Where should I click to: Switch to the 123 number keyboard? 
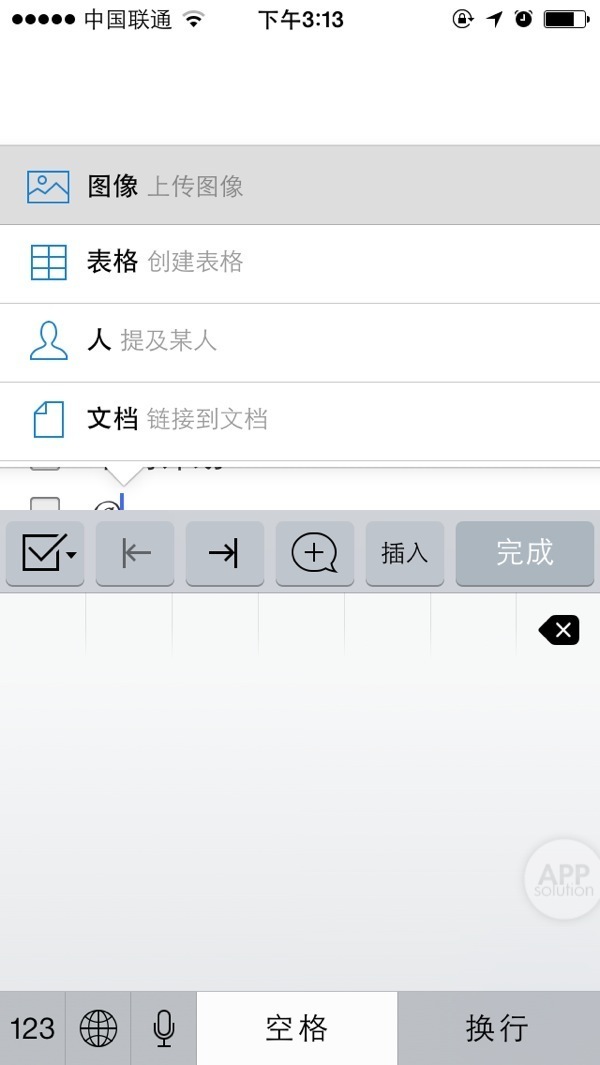pyautogui.click(x=32, y=1028)
